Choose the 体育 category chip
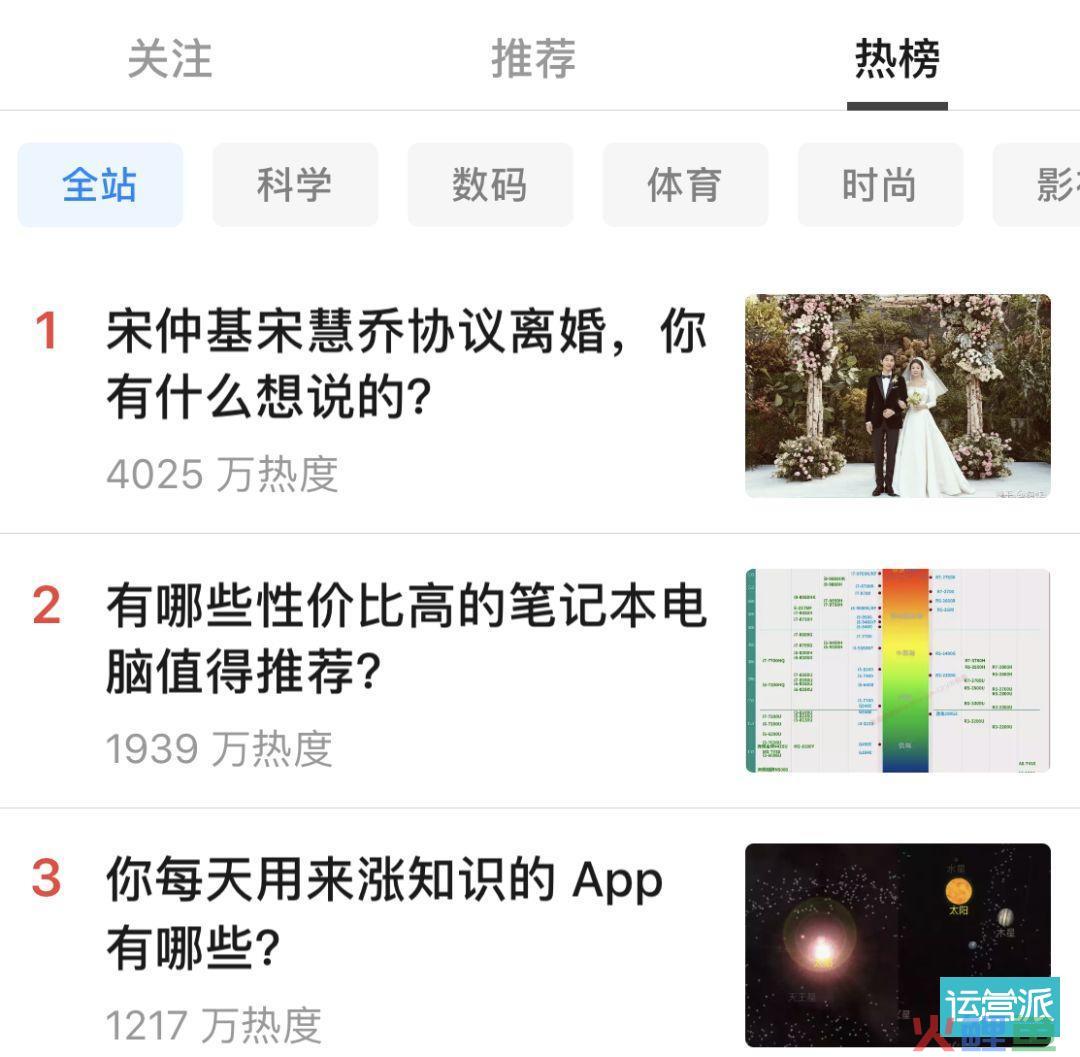 point(685,185)
